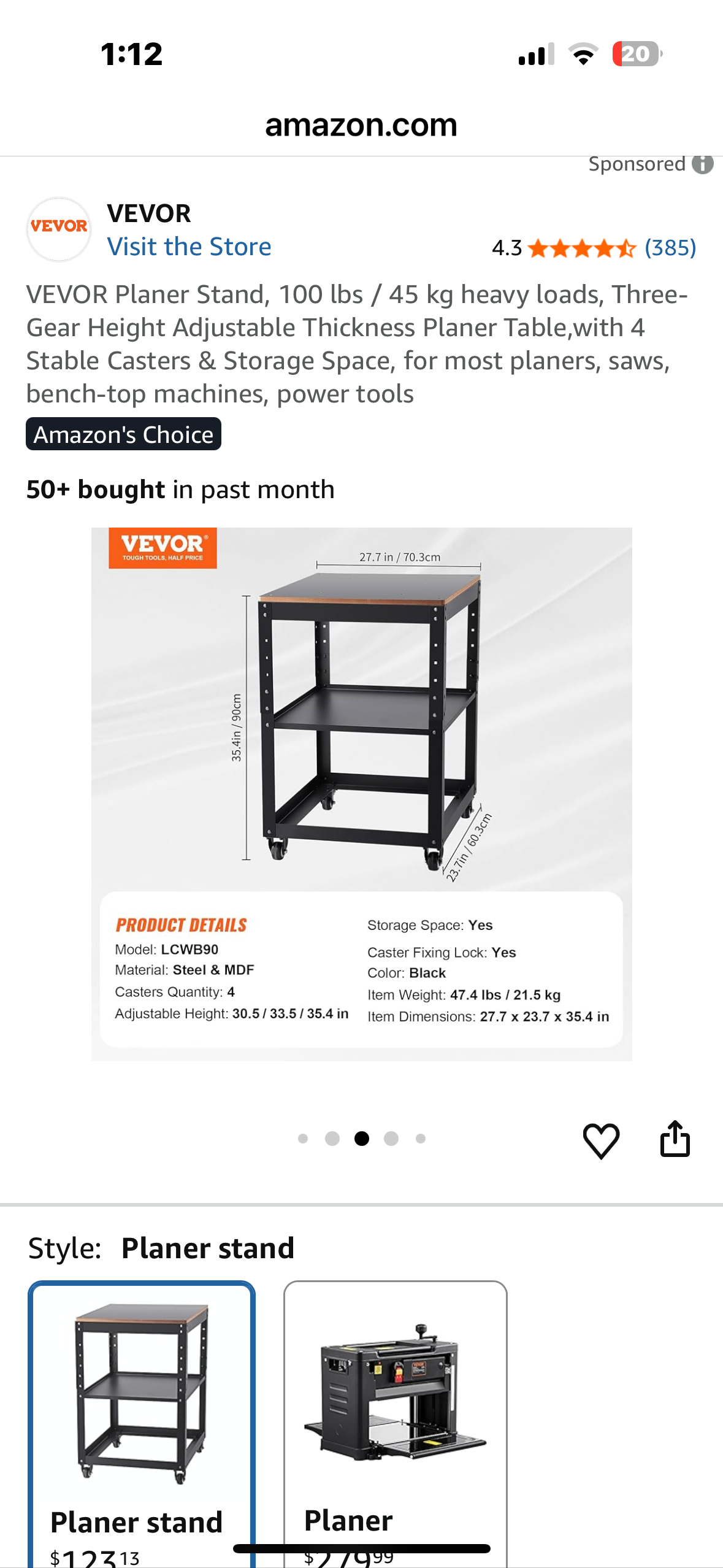Add item to wish list via heart icon

[600, 1140]
